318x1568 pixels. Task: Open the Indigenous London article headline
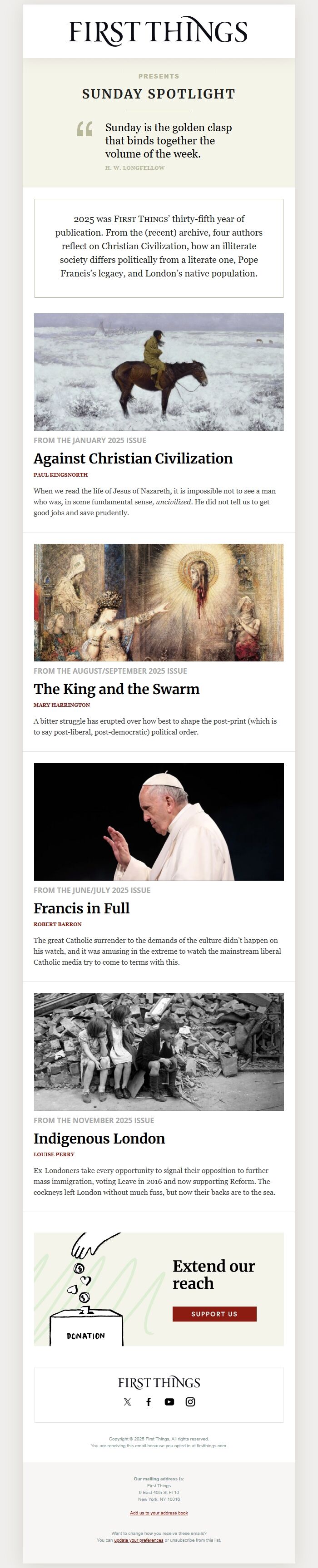pos(99,1138)
